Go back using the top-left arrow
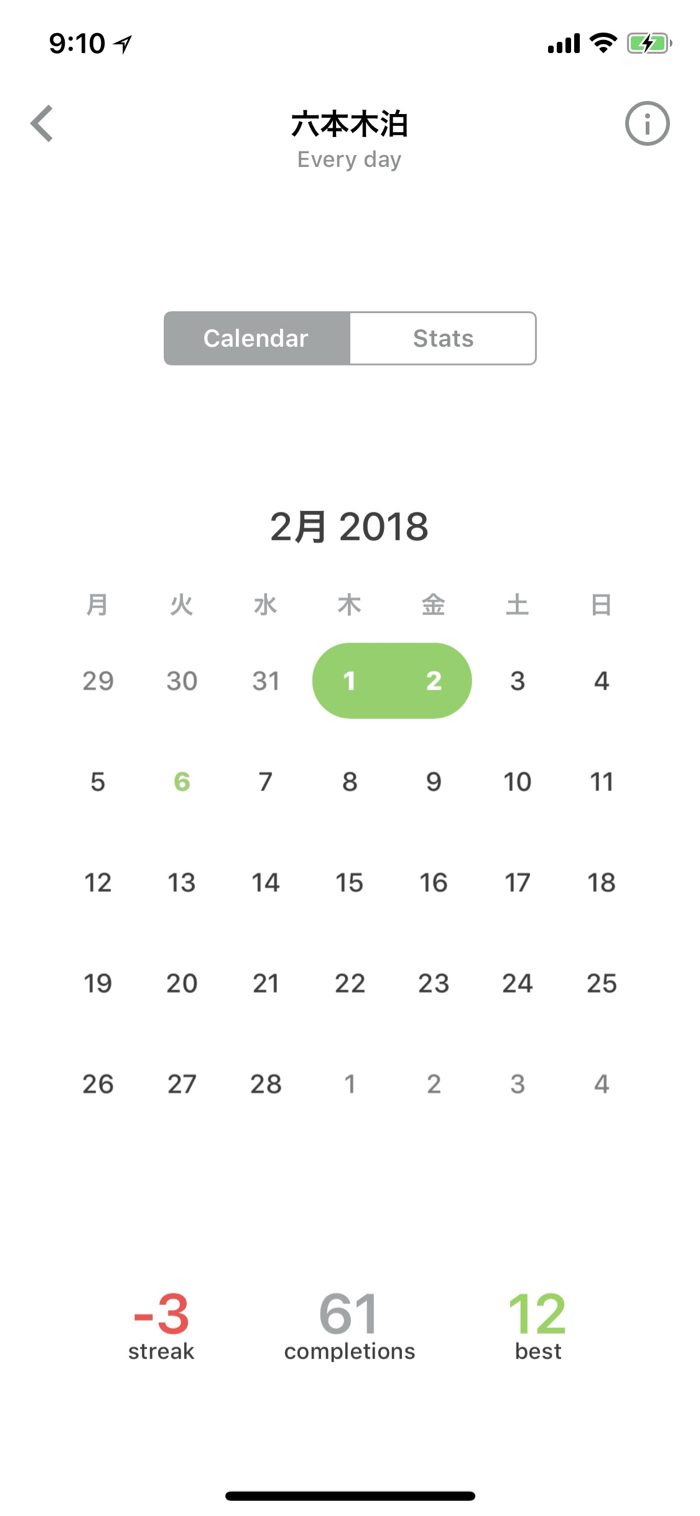 click(x=42, y=124)
